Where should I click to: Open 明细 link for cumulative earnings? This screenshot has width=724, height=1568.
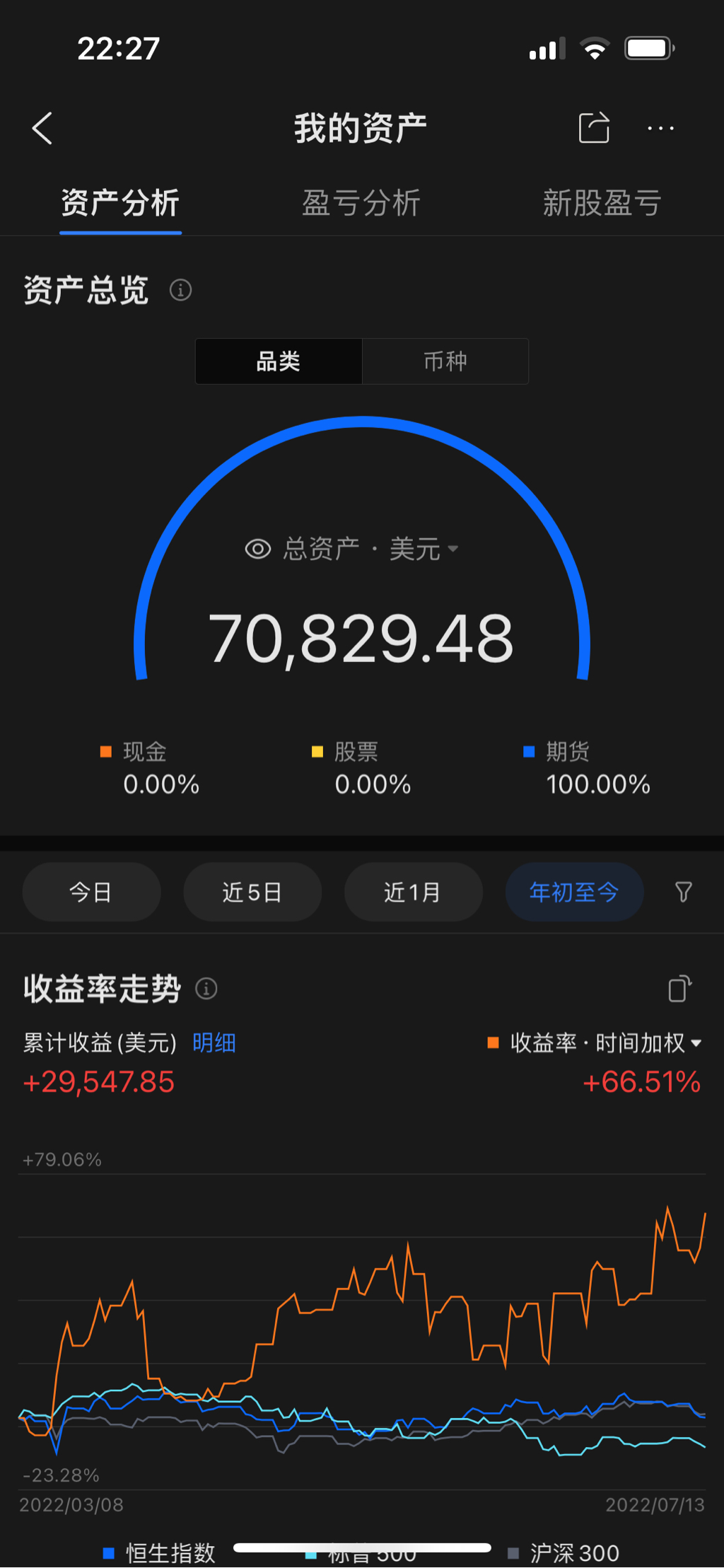[214, 1043]
